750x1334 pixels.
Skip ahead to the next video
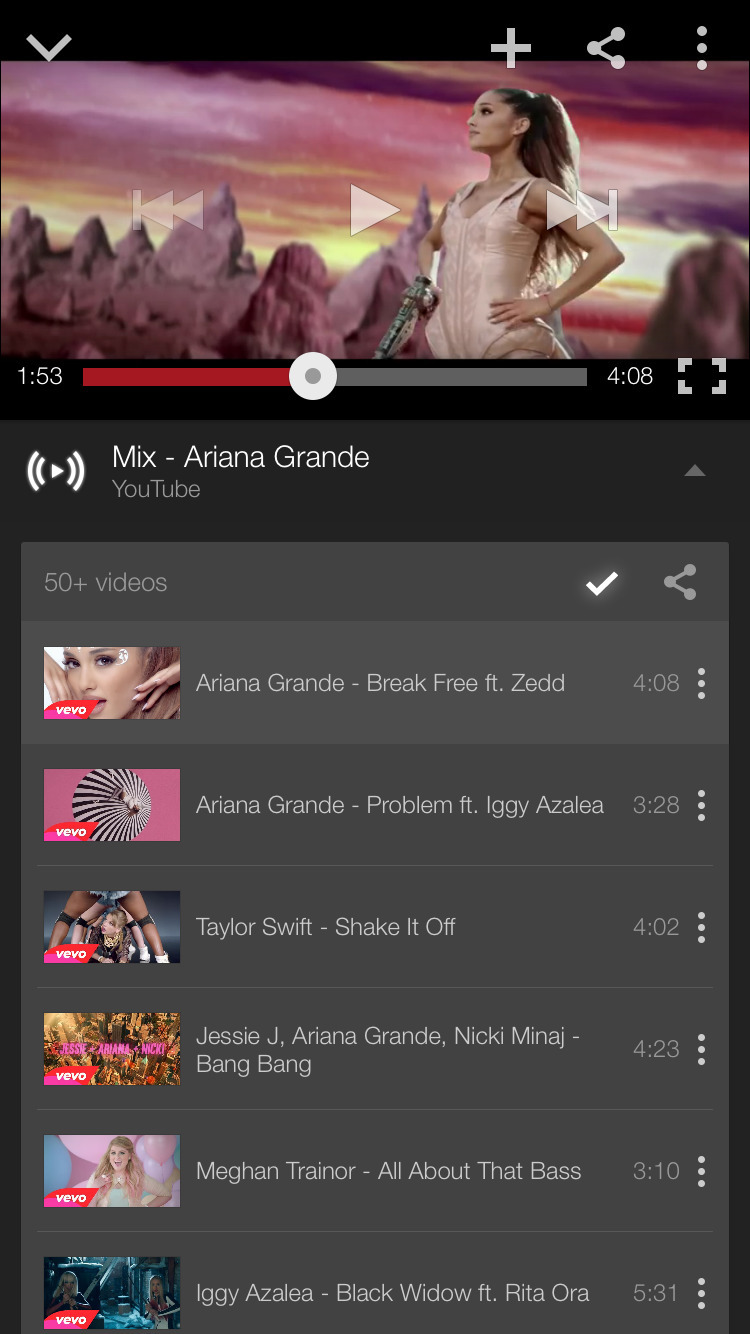click(582, 210)
